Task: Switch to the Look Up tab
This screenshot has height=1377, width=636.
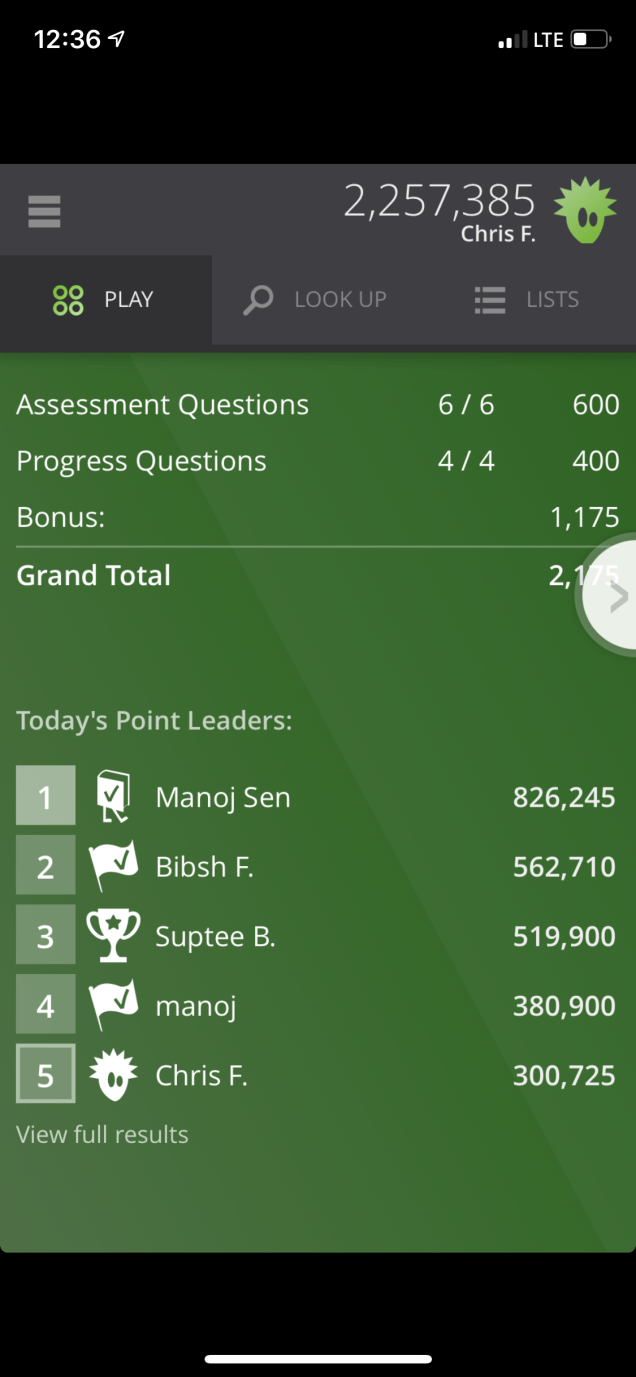Action: (x=317, y=299)
